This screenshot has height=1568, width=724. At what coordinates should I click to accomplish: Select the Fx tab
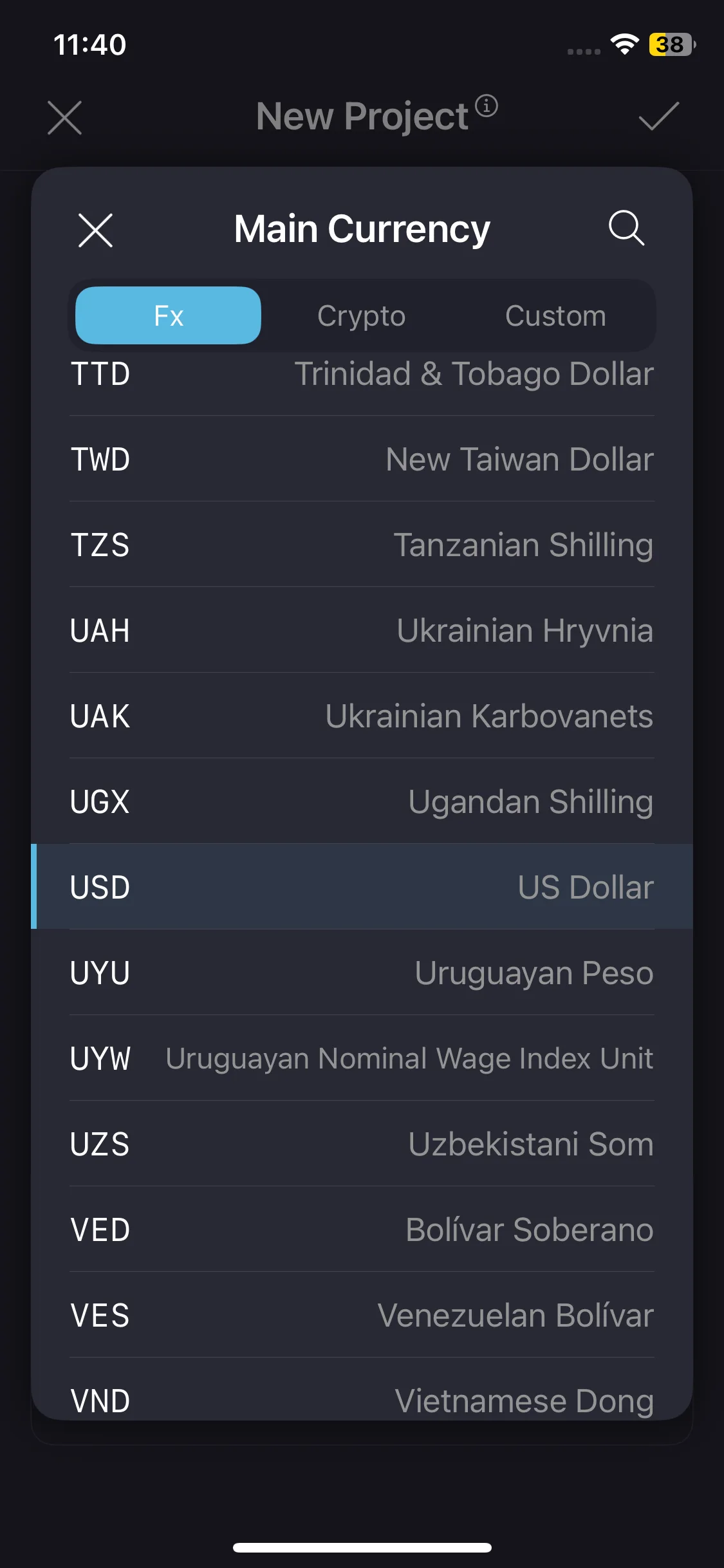tap(168, 316)
